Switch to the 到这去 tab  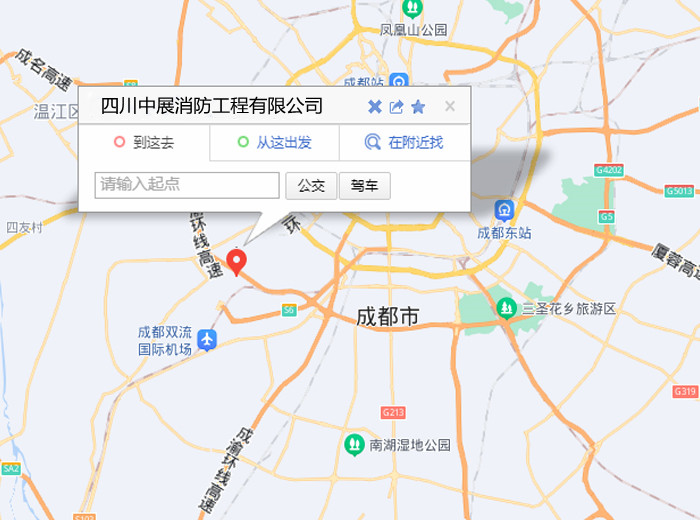144,143
